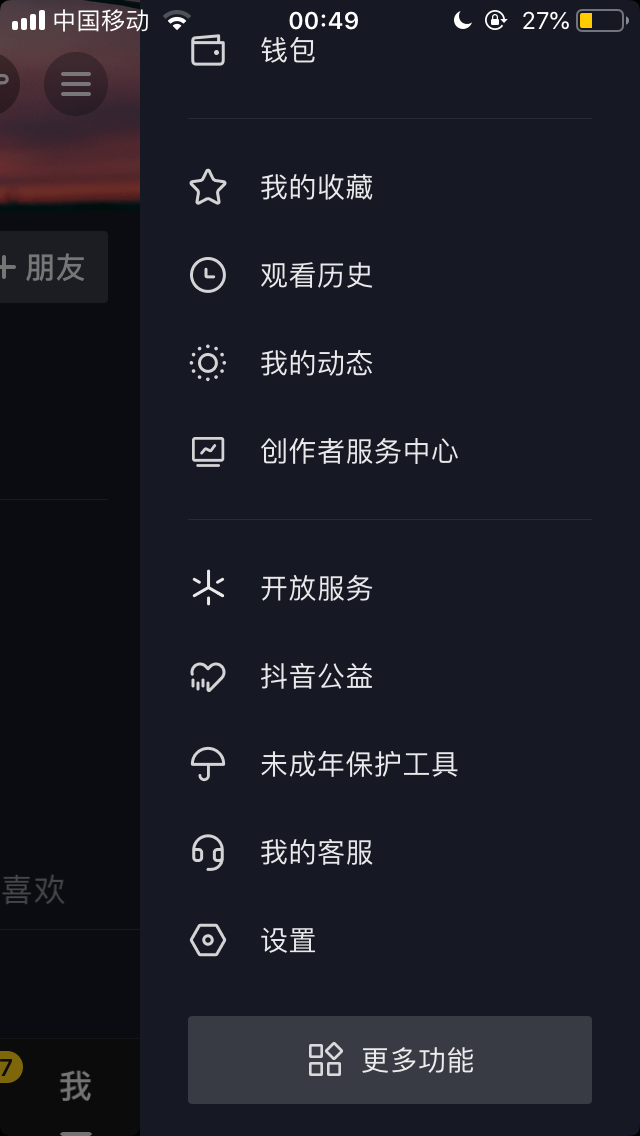
Task: Tap the 更多功能 button
Action: tap(390, 1060)
